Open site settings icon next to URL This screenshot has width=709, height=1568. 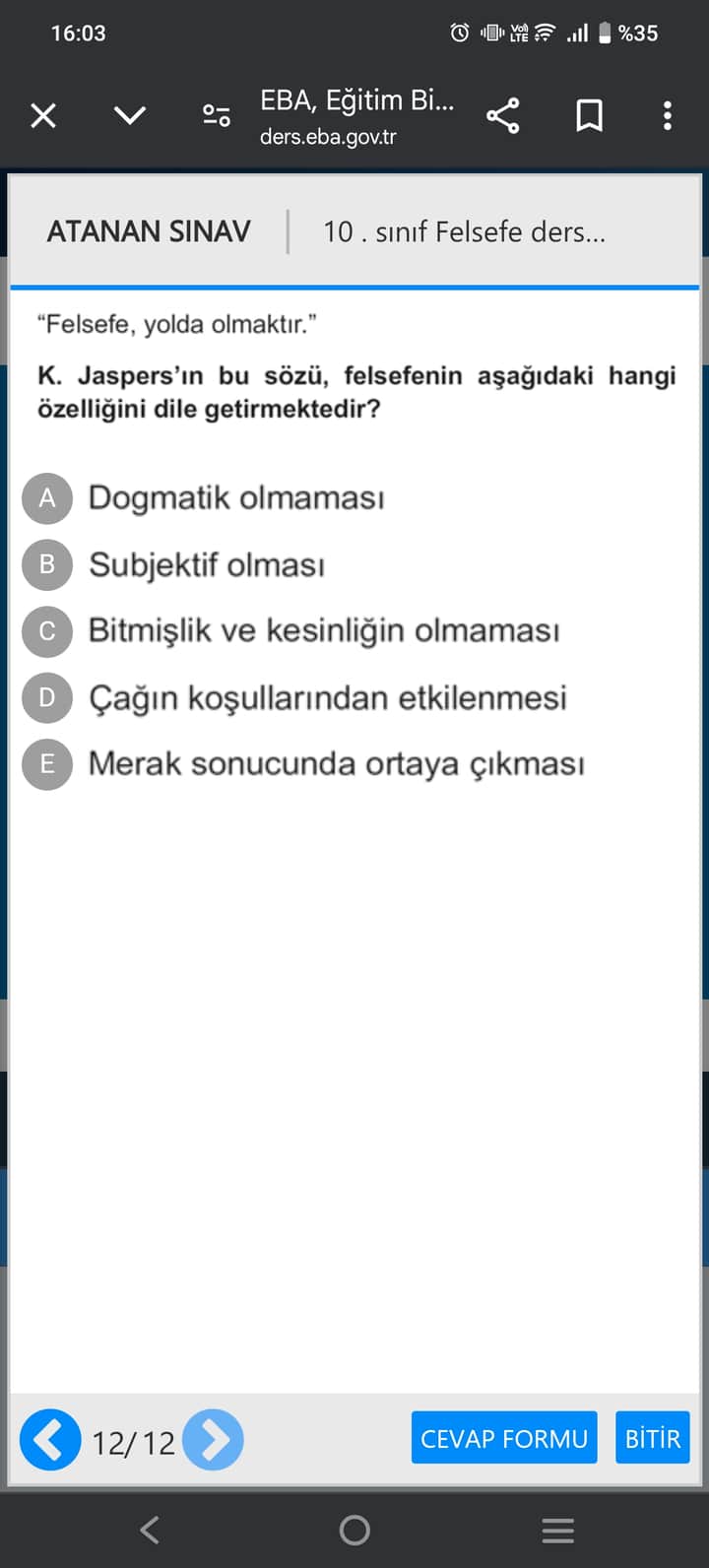click(x=217, y=116)
